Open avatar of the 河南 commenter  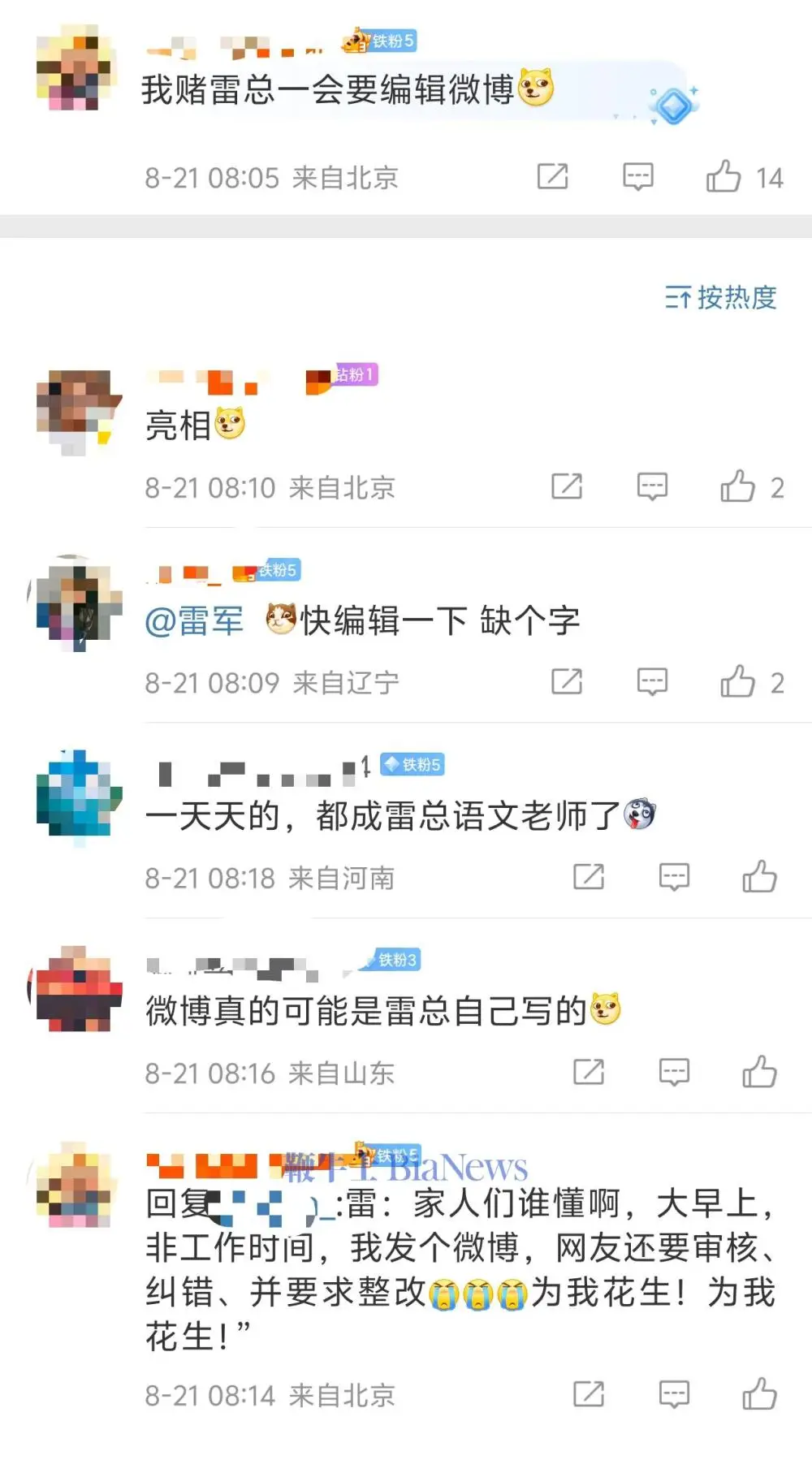[77, 796]
